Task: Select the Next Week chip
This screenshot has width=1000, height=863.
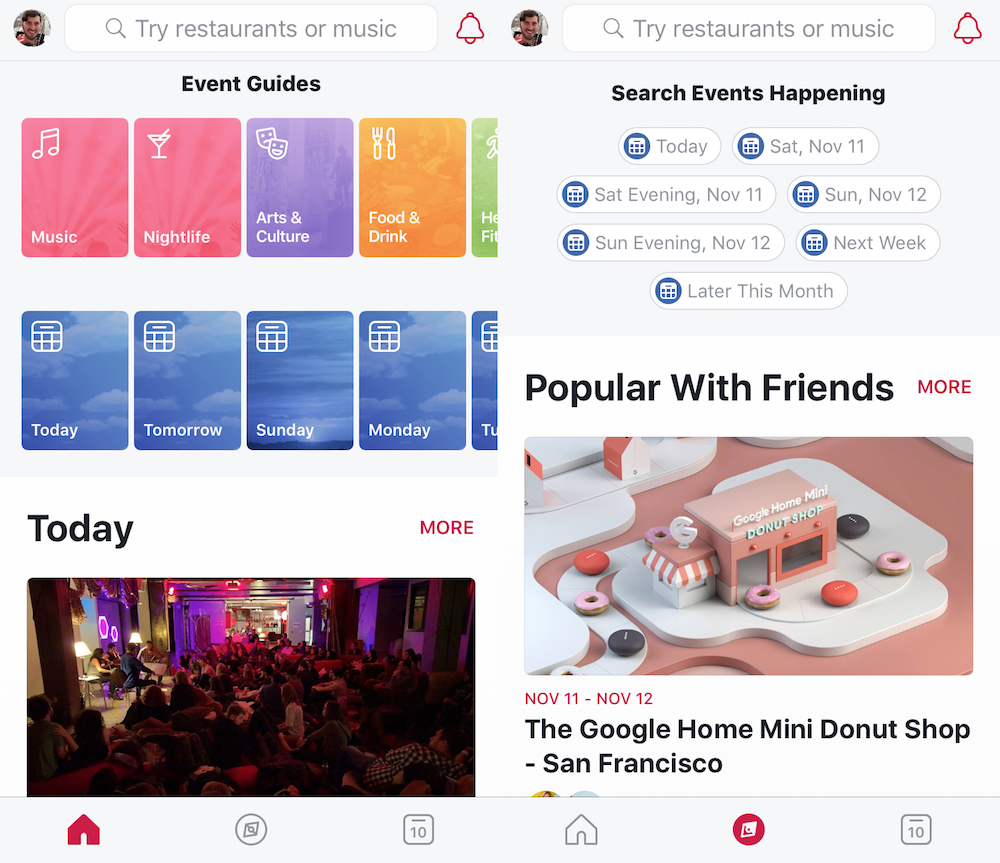Action: pos(867,243)
